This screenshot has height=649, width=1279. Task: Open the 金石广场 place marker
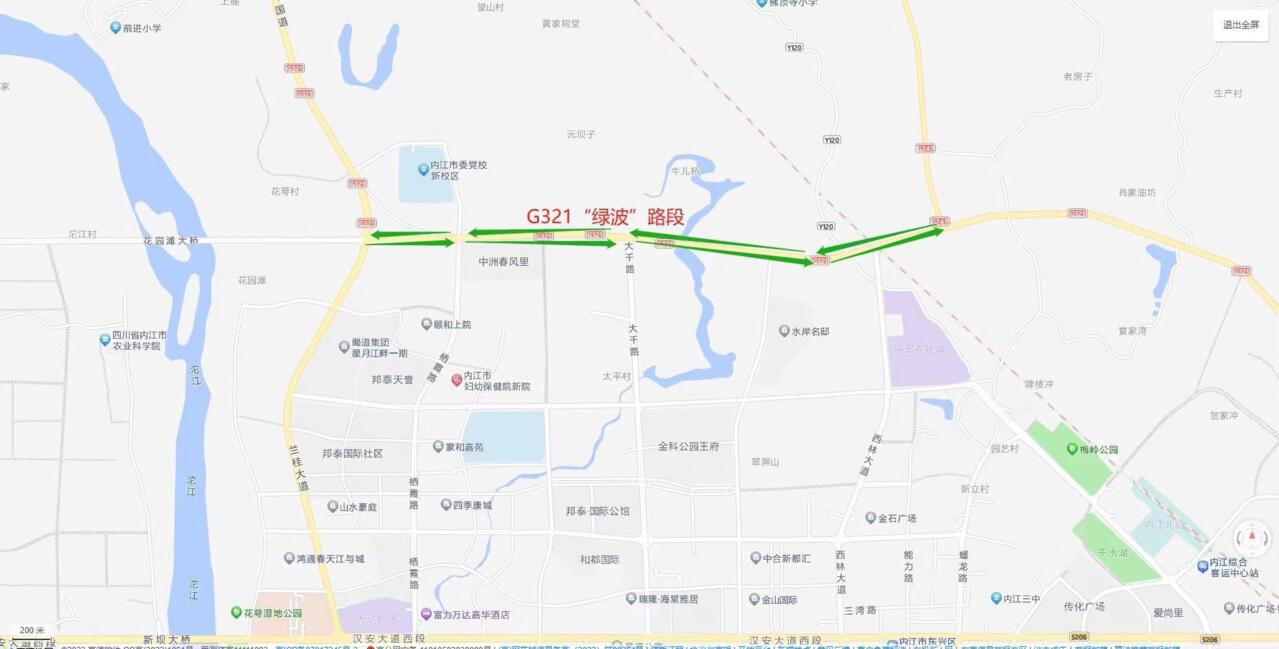tap(870, 518)
